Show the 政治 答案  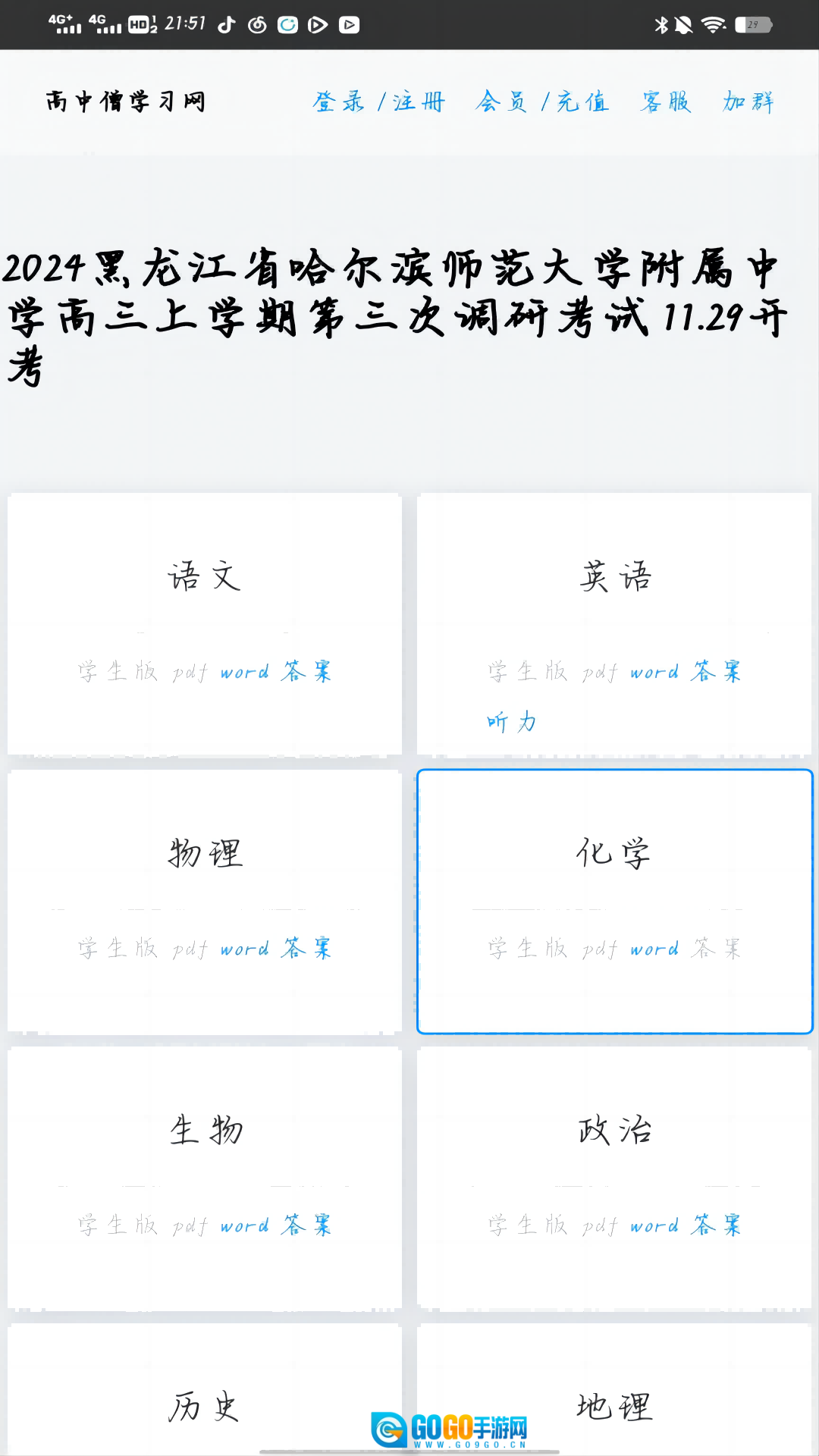(x=716, y=1225)
